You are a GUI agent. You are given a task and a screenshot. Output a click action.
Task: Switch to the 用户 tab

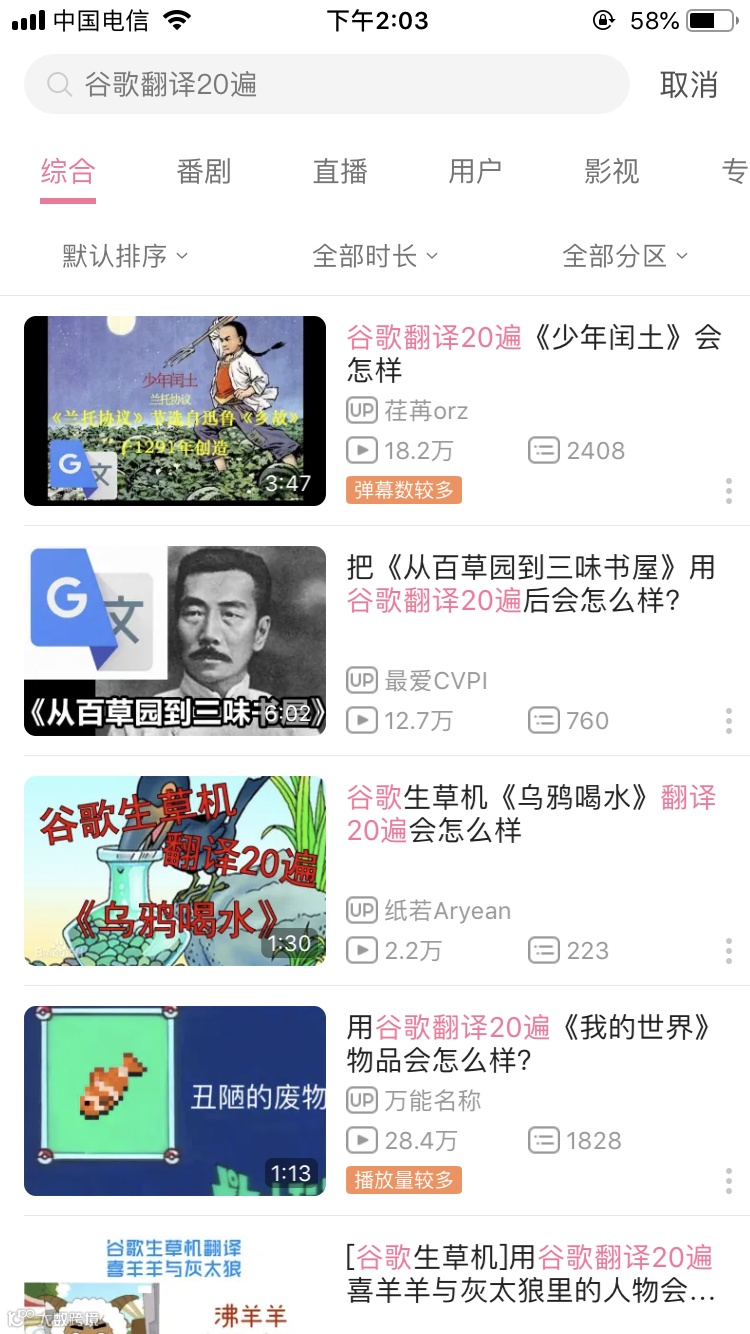click(x=475, y=172)
